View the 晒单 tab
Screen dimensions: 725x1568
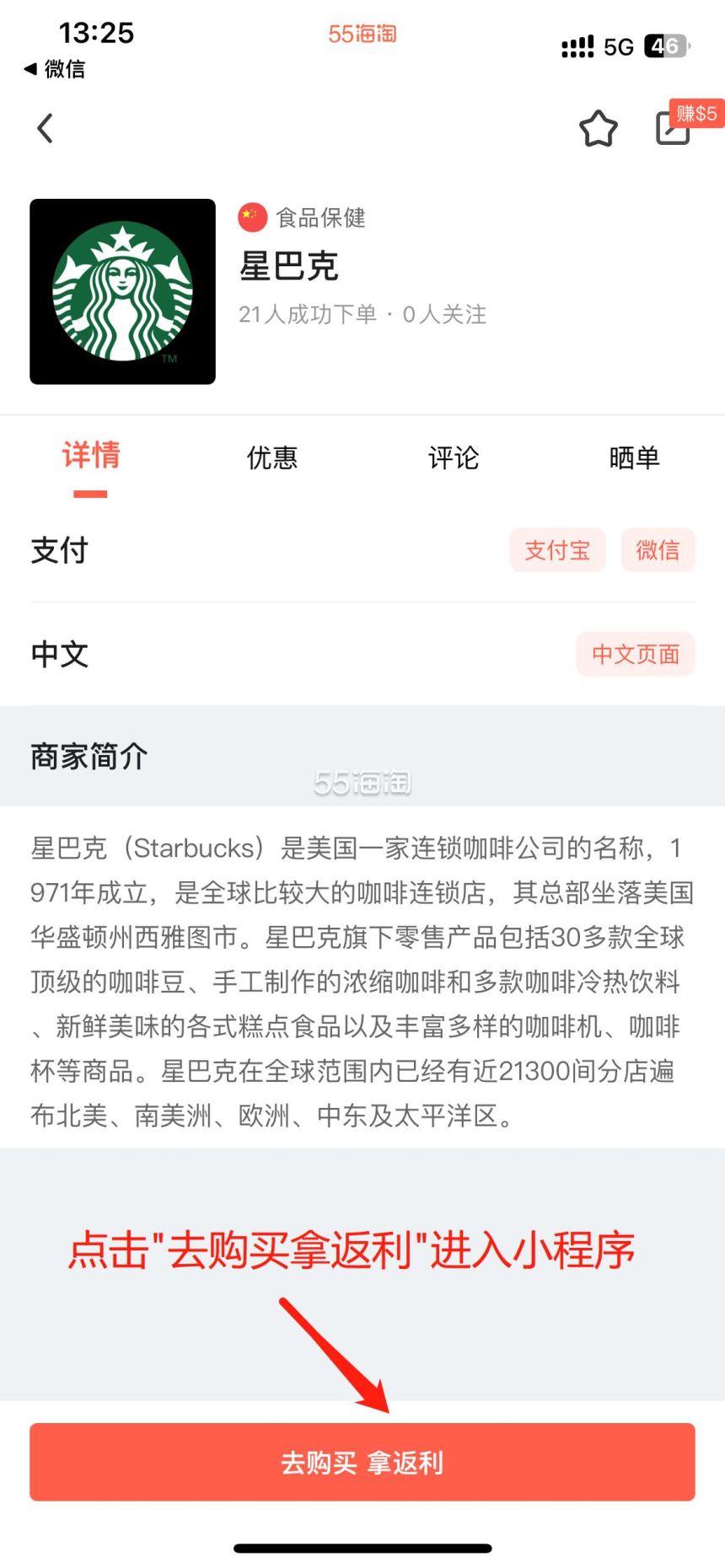(634, 458)
